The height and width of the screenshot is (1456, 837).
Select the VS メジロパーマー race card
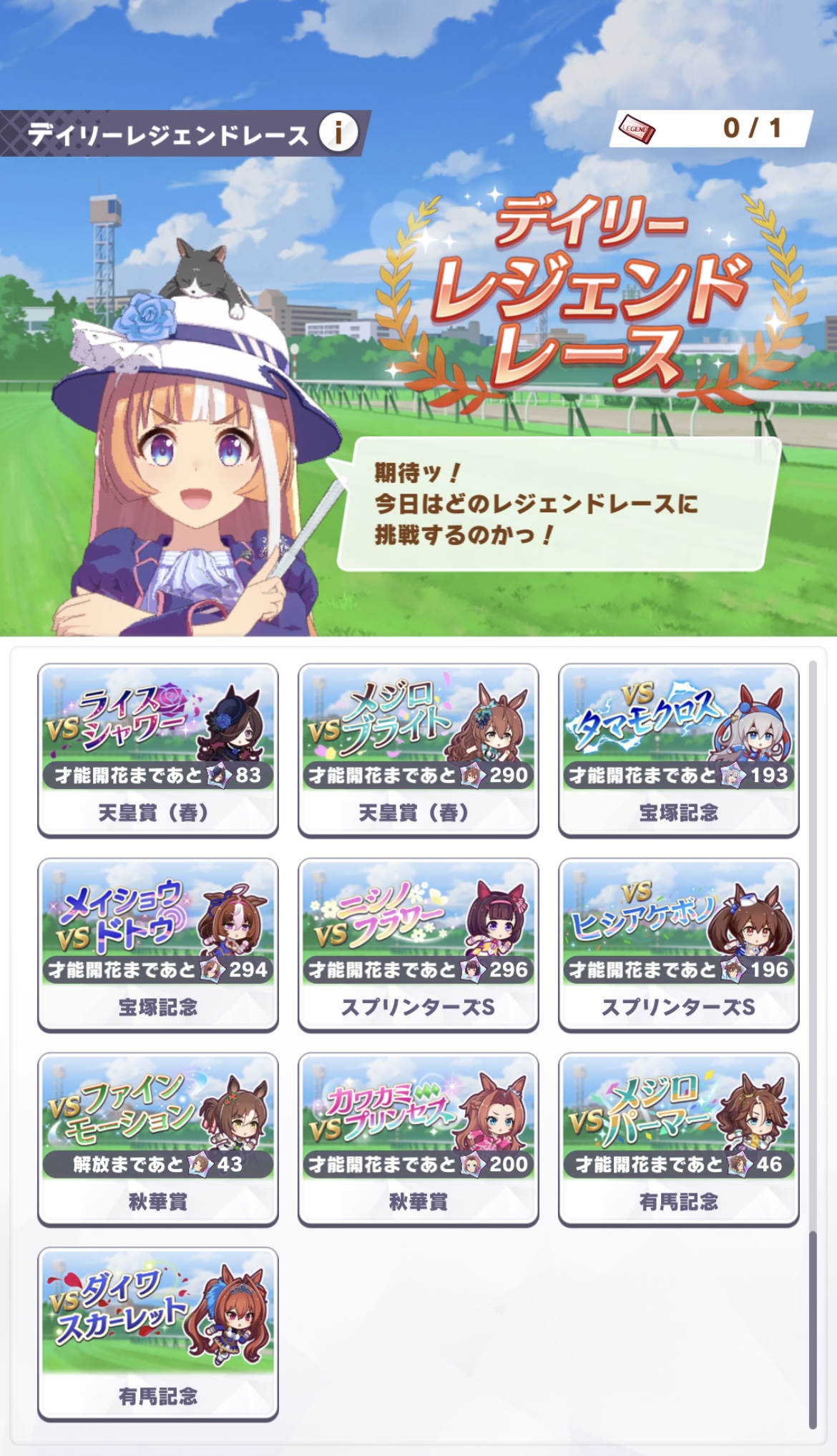(x=678, y=1138)
